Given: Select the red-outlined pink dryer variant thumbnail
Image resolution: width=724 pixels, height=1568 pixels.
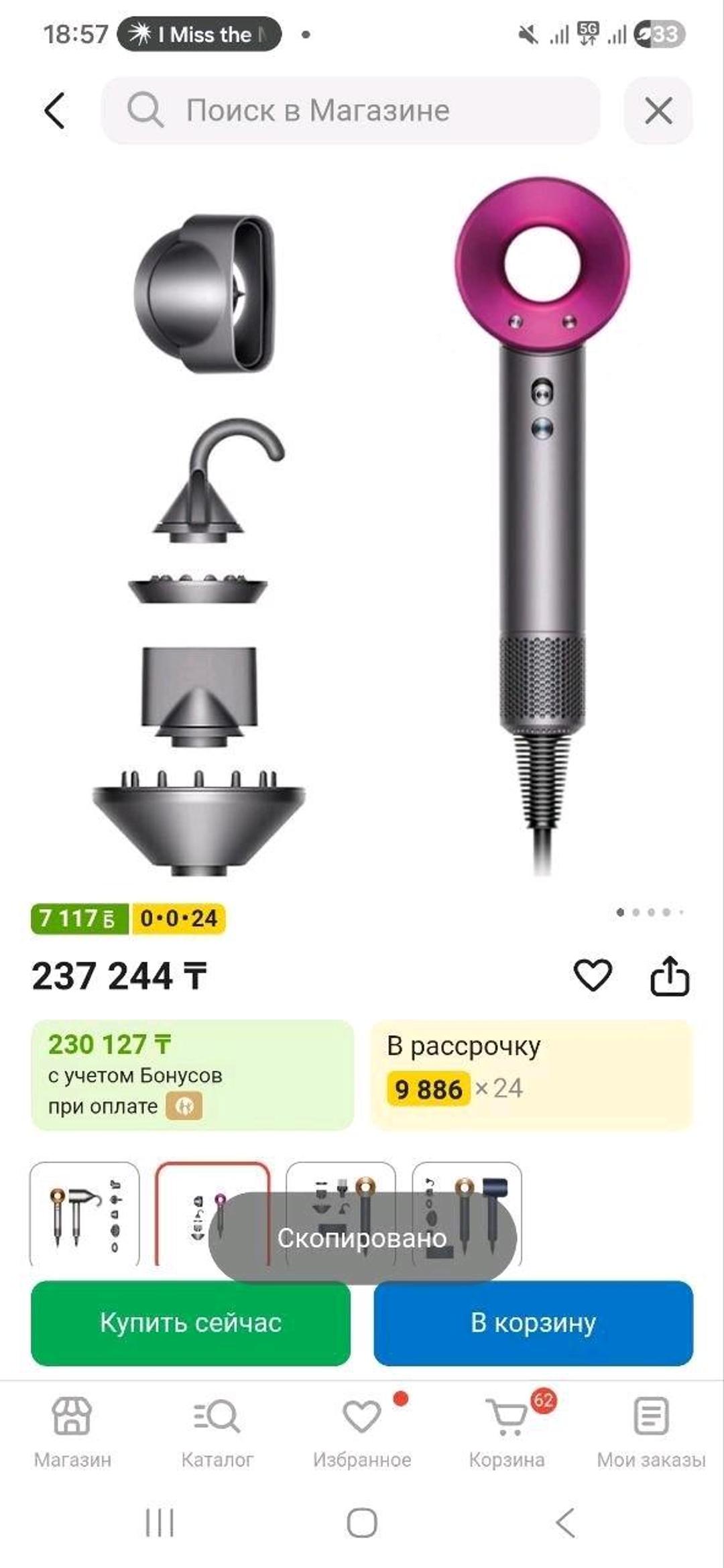Looking at the screenshot, I should (213, 1213).
